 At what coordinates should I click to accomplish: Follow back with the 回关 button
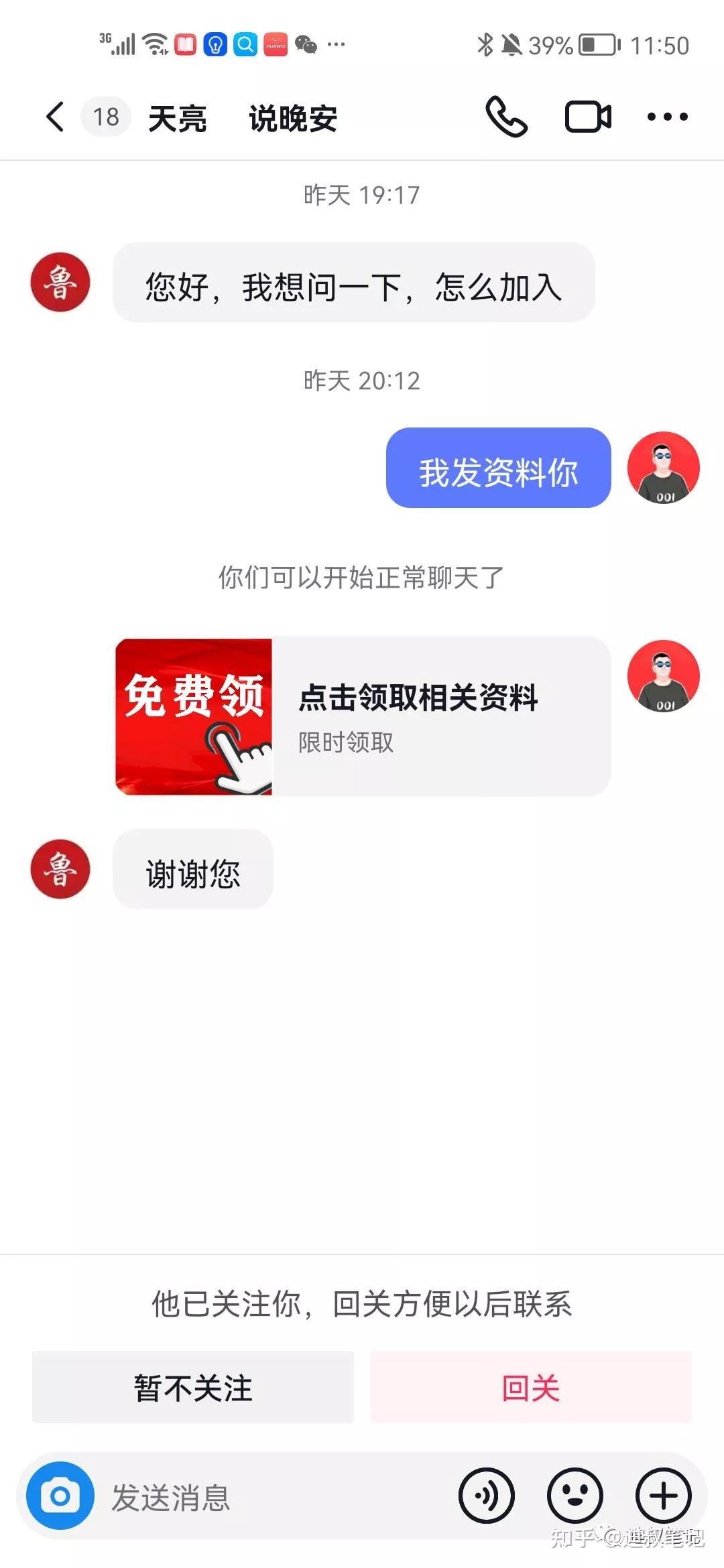click(x=530, y=1388)
